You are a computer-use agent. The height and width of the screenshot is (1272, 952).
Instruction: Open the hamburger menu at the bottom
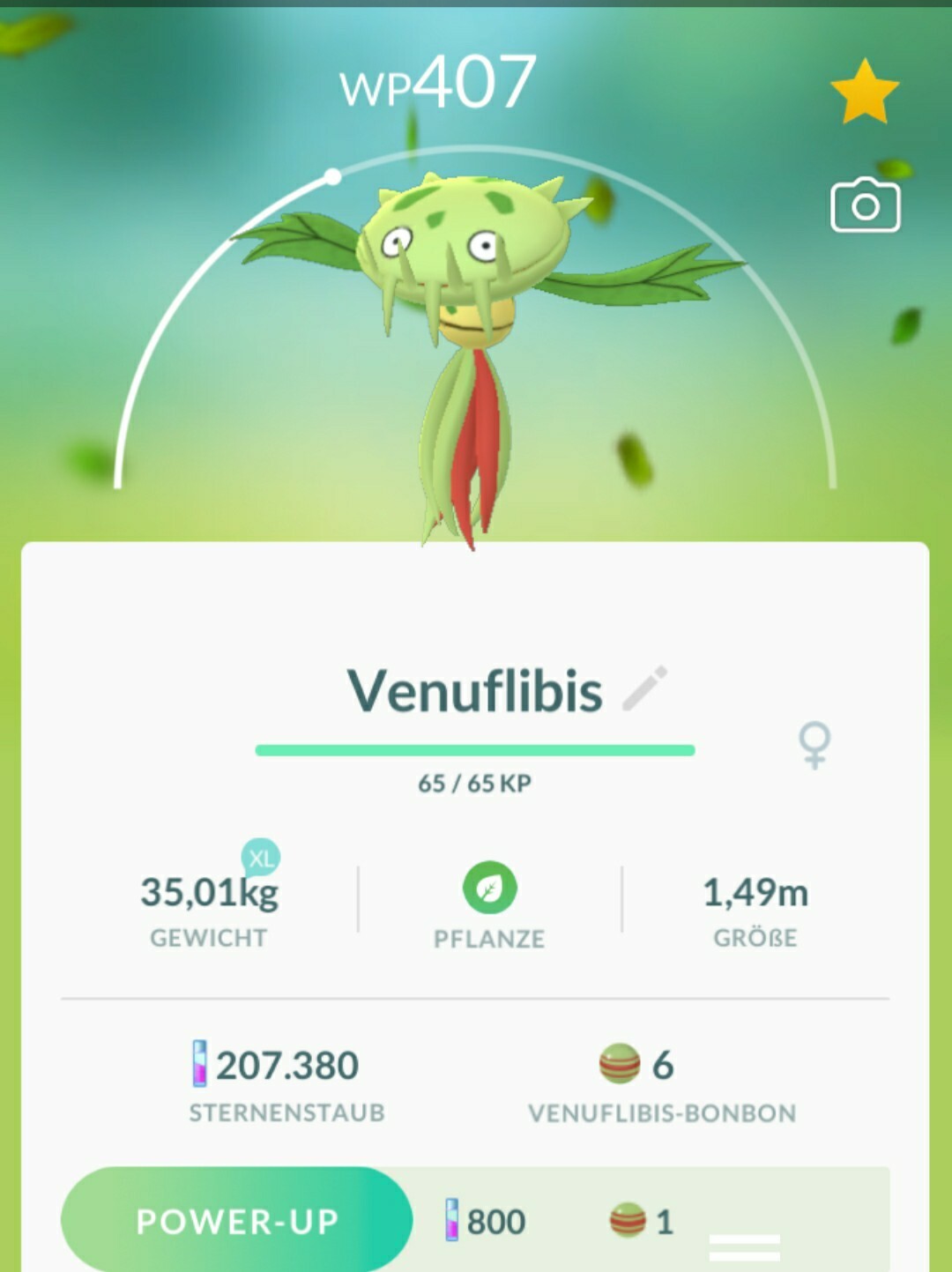pos(745,1246)
